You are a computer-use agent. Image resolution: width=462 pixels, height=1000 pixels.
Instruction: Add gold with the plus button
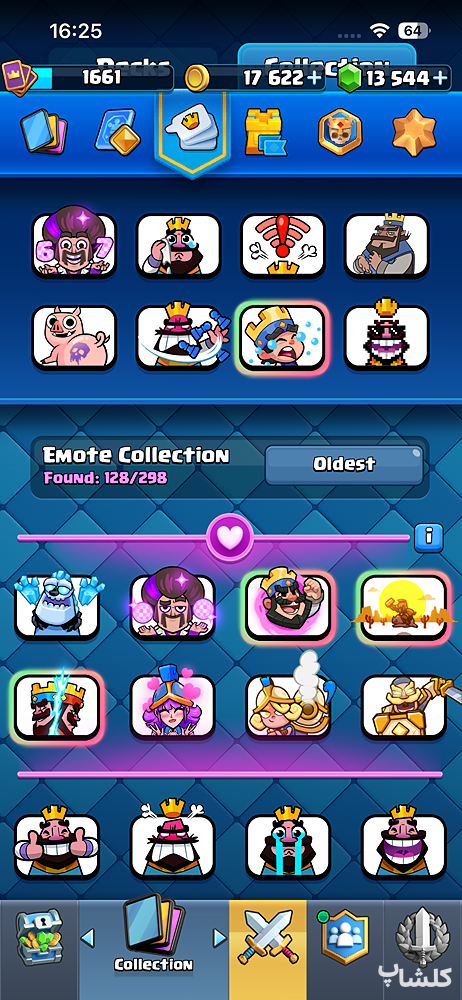[315, 78]
